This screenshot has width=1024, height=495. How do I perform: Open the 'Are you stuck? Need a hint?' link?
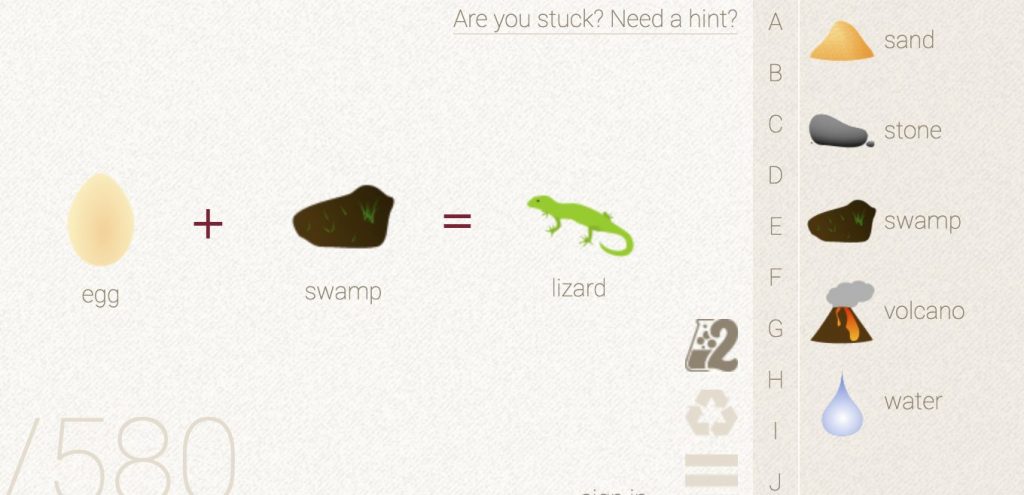coord(595,19)
